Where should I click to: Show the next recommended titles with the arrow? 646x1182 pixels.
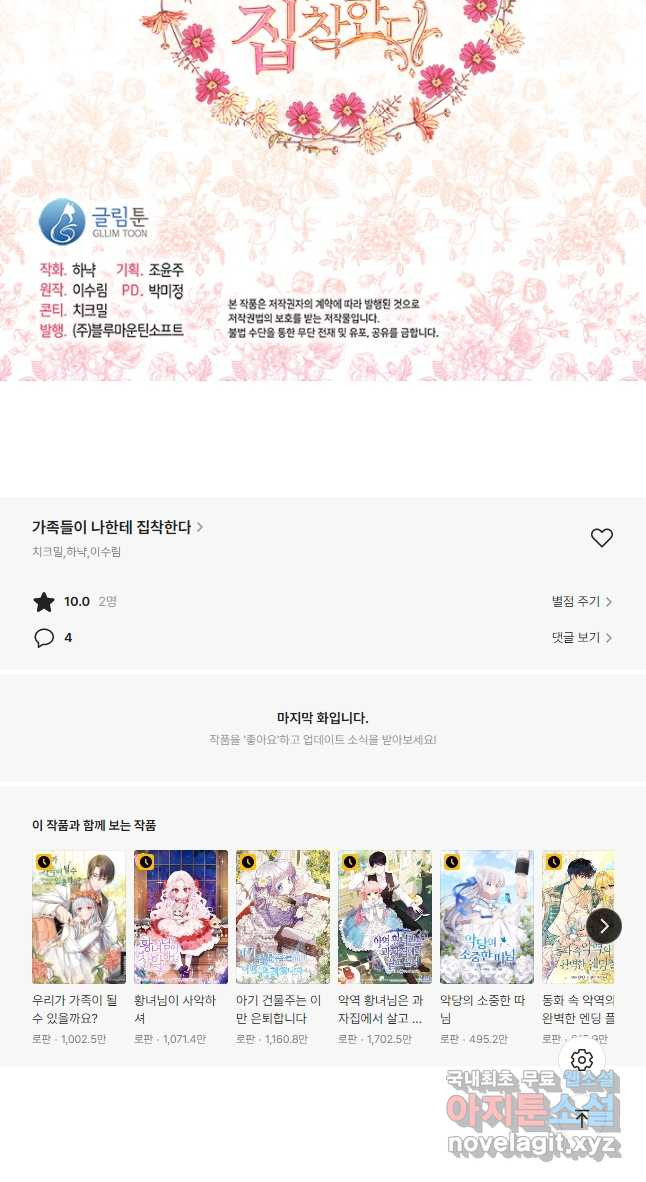[603, 926]
